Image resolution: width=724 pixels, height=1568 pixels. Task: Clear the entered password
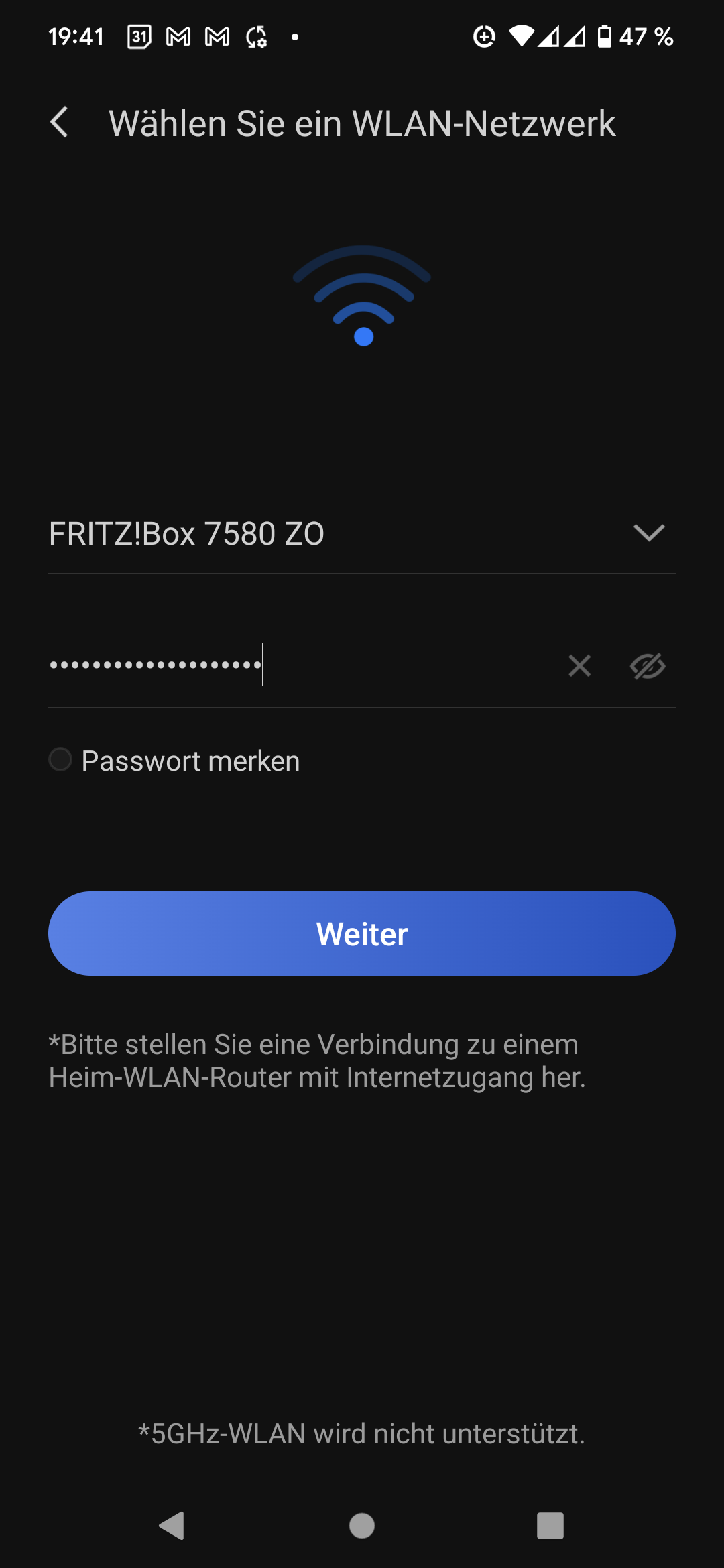579,666
